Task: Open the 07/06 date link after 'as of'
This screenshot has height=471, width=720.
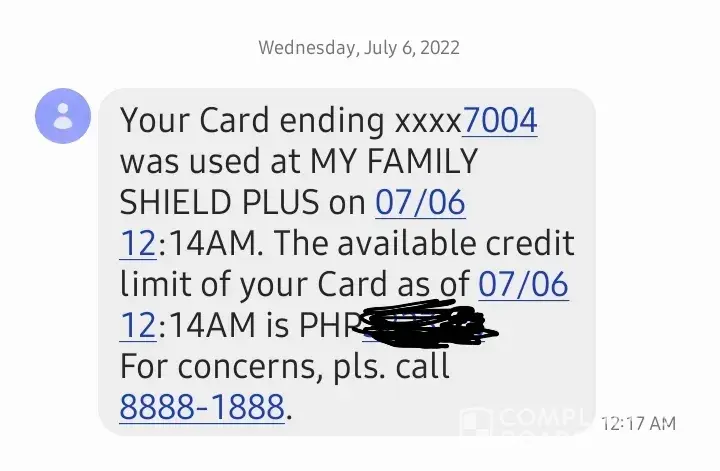Action: point(523,285)
